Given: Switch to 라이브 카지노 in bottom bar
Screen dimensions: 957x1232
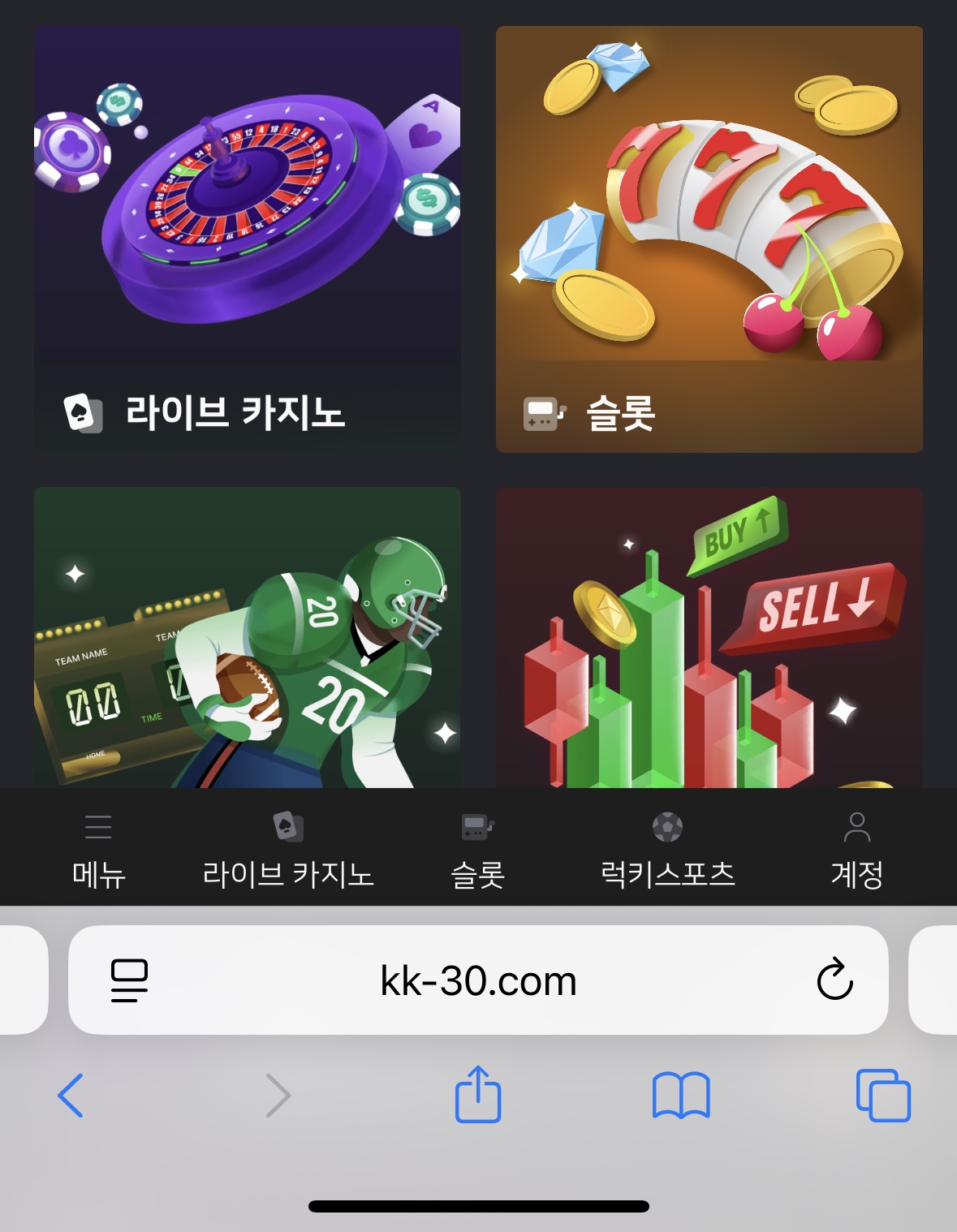Looking at the screenshot, I should 288,849.
